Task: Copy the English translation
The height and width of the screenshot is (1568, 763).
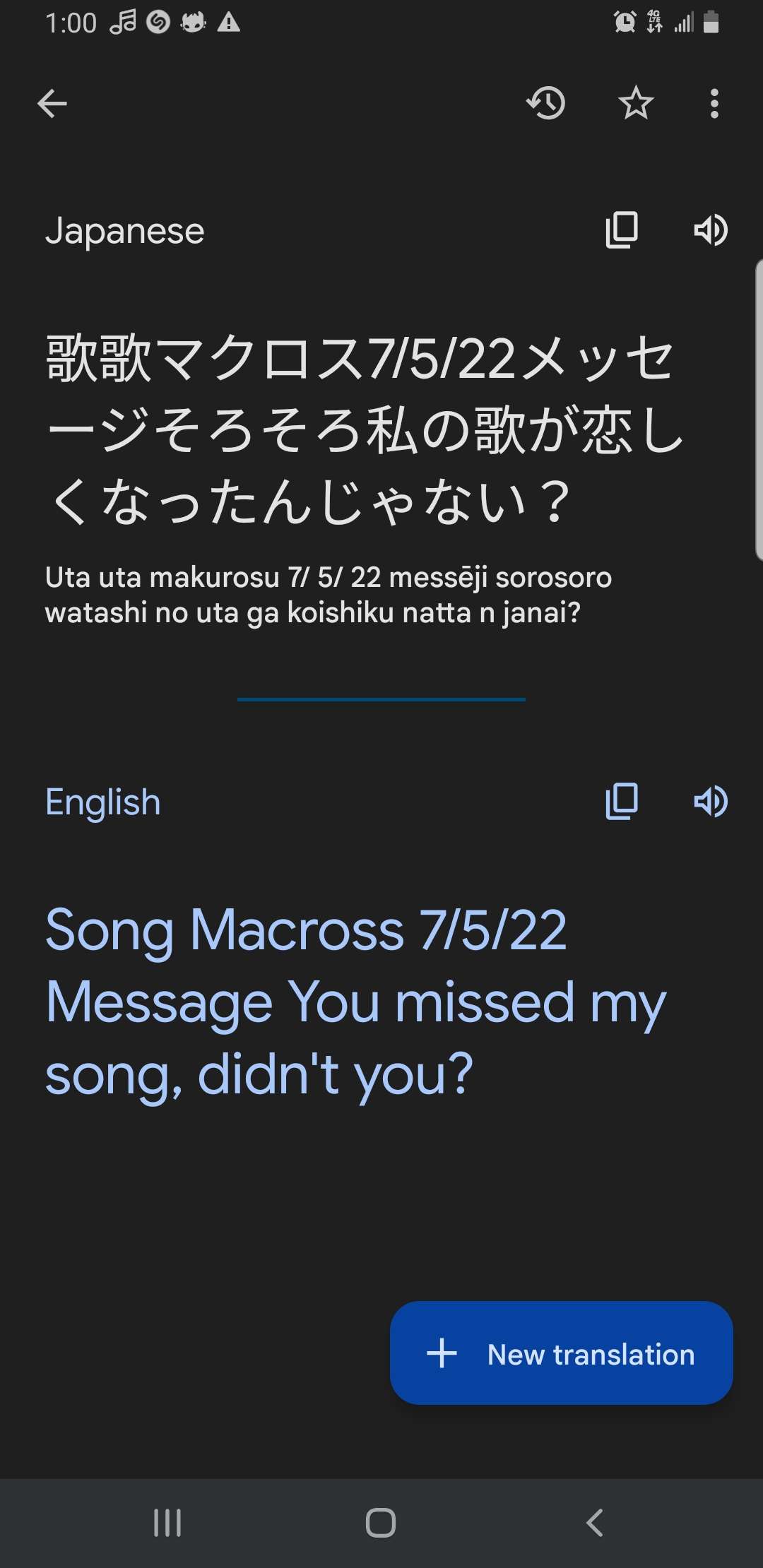Action: point(622,802)
